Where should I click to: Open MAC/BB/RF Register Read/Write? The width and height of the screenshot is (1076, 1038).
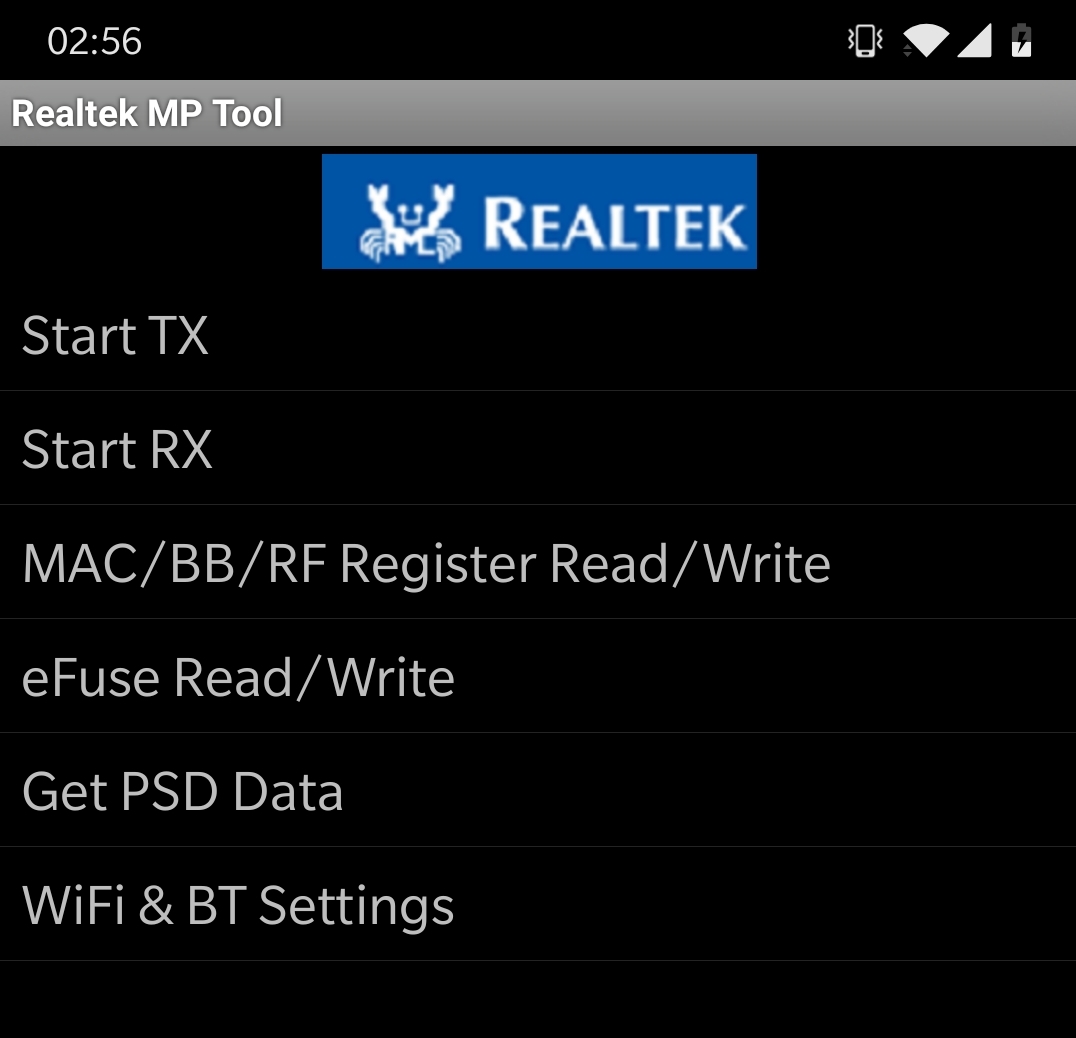[x=426, y=564]
